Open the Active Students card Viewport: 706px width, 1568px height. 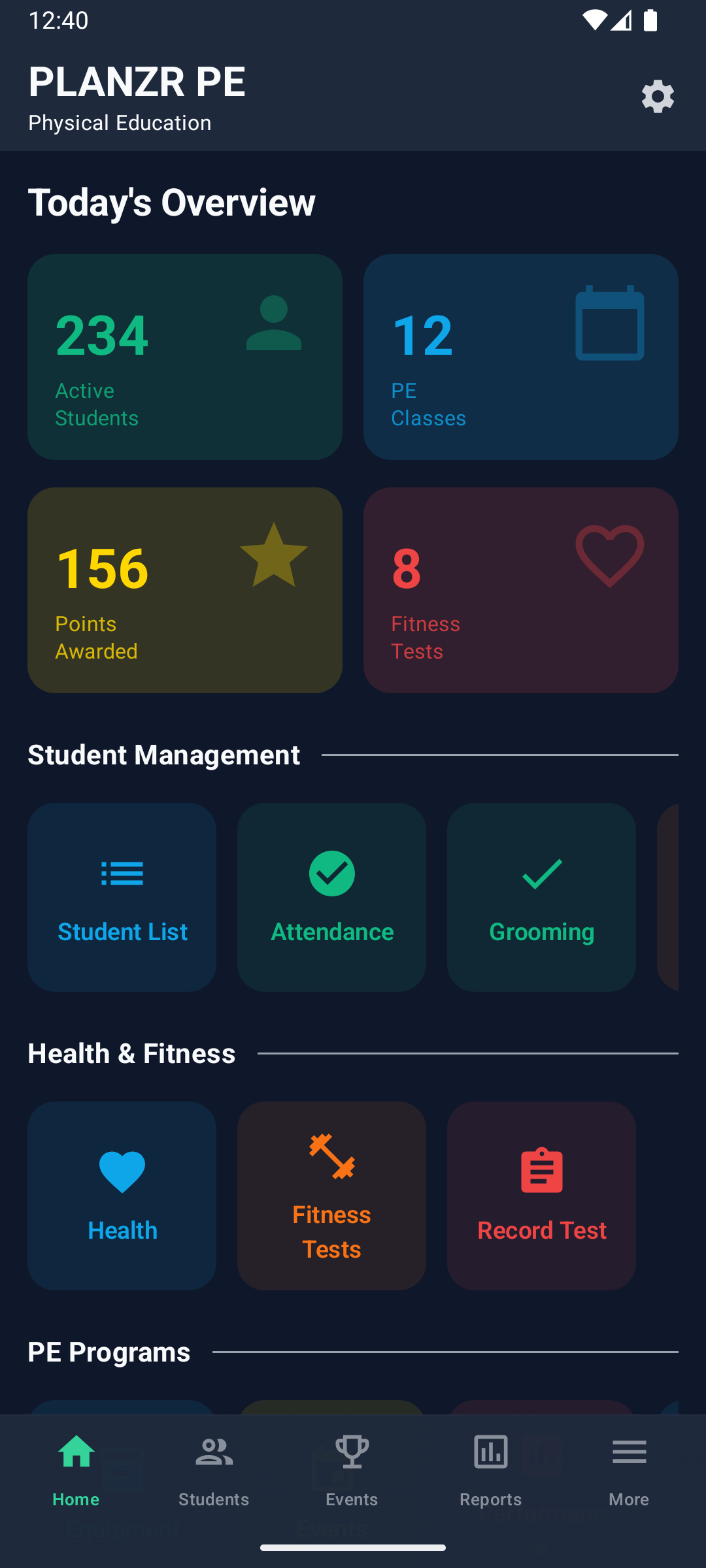click(185, 356)
